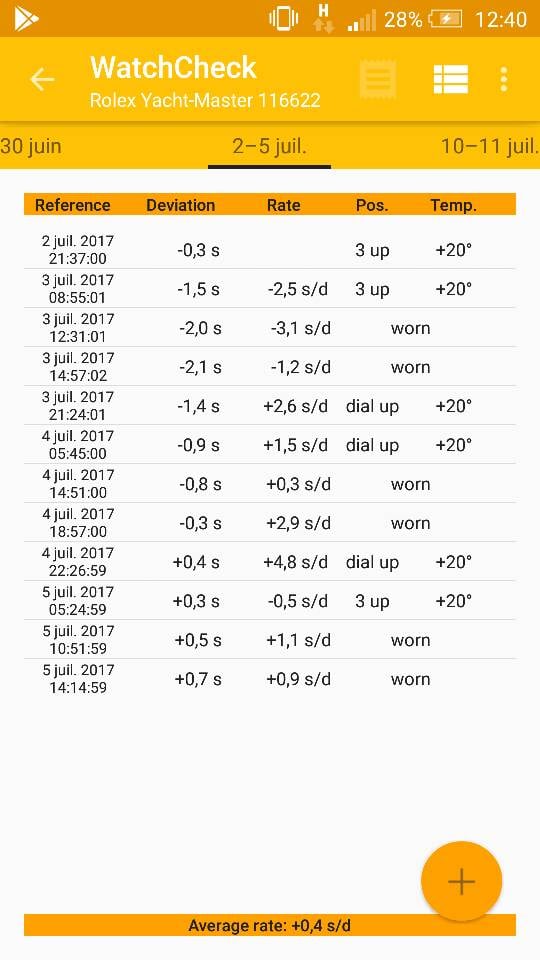Open the 4 juil. 2017 05:45:00 entry
Screen dimensions: 540x960
click(269, 444)
